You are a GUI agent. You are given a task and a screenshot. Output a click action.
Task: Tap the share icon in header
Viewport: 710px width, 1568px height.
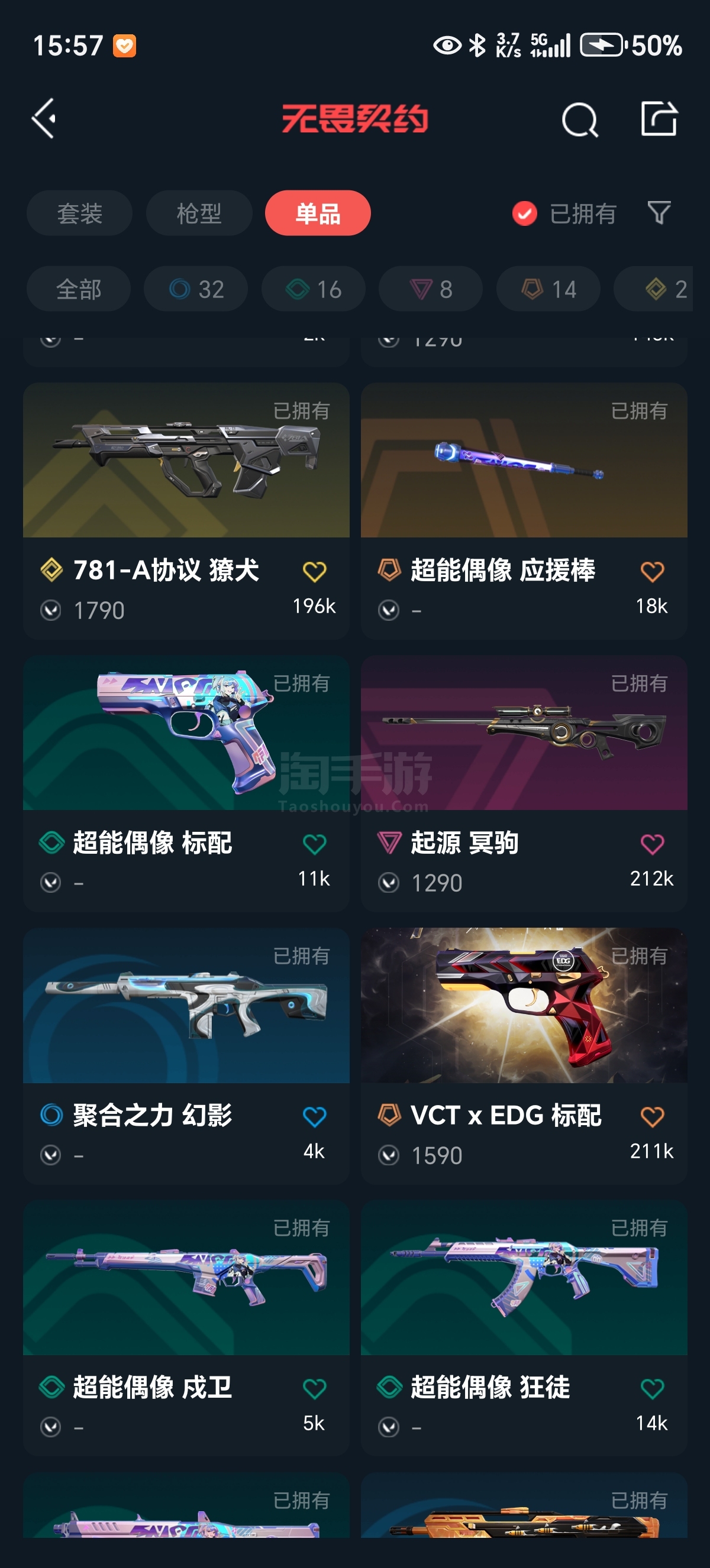[x=659, y=119]
